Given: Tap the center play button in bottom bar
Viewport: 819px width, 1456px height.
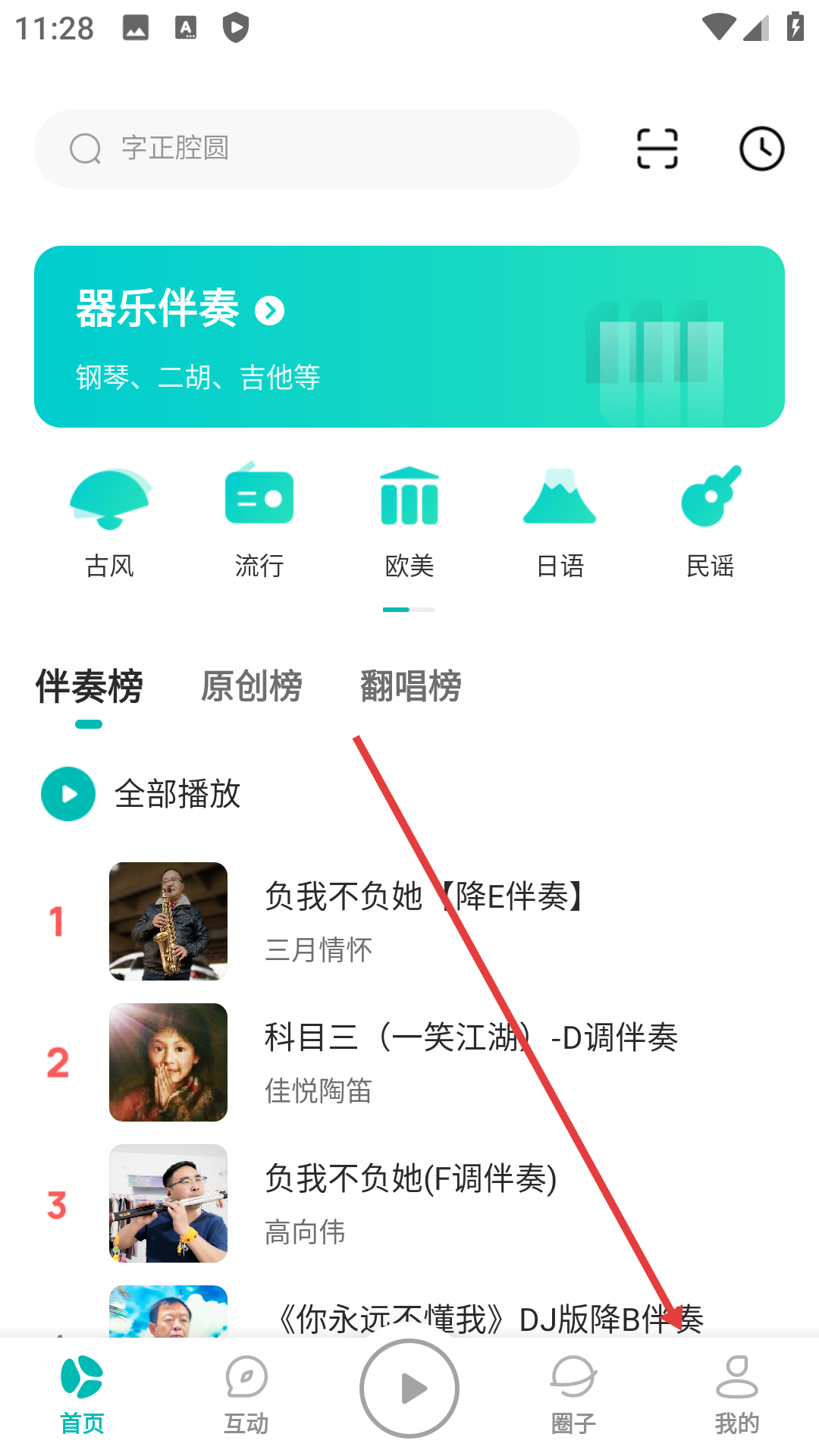Looking at the screenshot, I should (x=409, y=1388).
